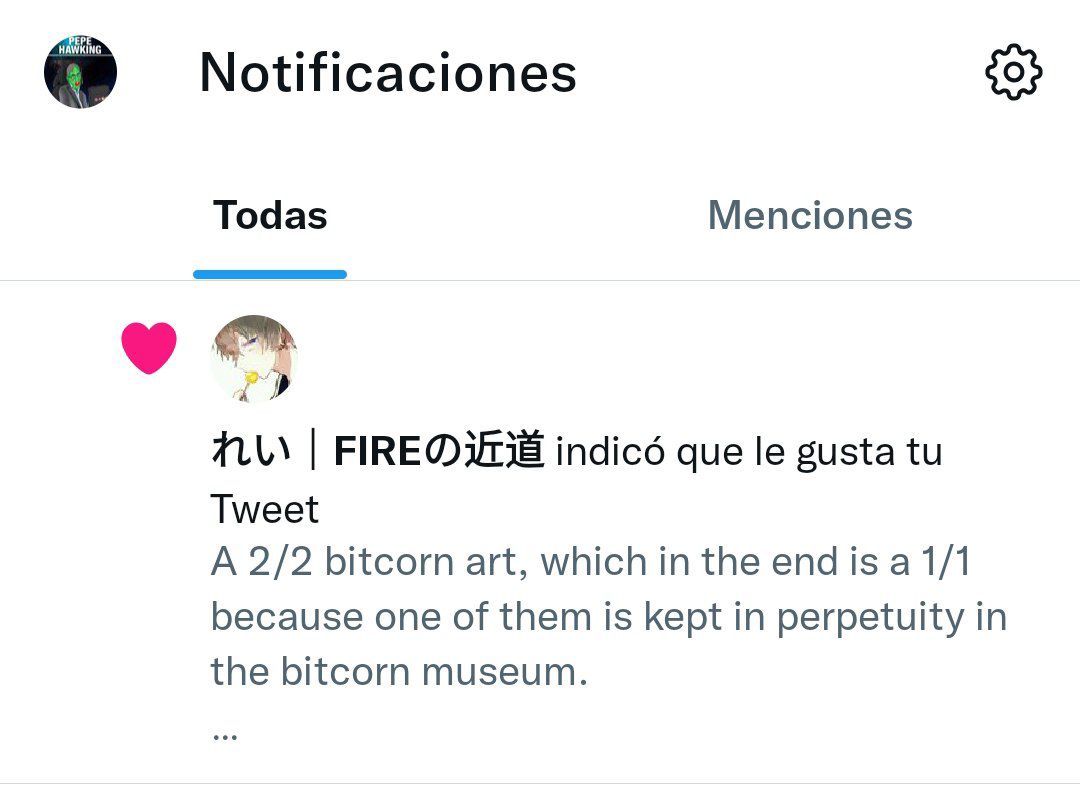1080x790 pixels.
Task: Open the profile avatar drawer menu
Action: tap(80, 72)
